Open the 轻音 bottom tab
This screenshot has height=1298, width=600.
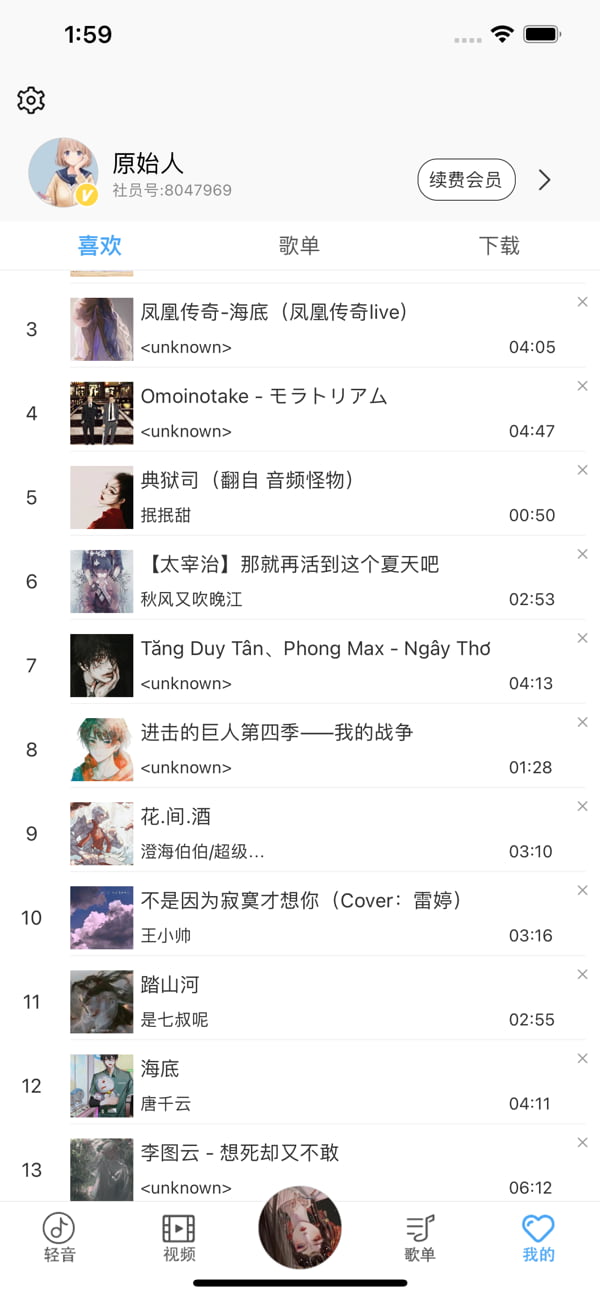pyautogui.click(x=59, y=1238)
